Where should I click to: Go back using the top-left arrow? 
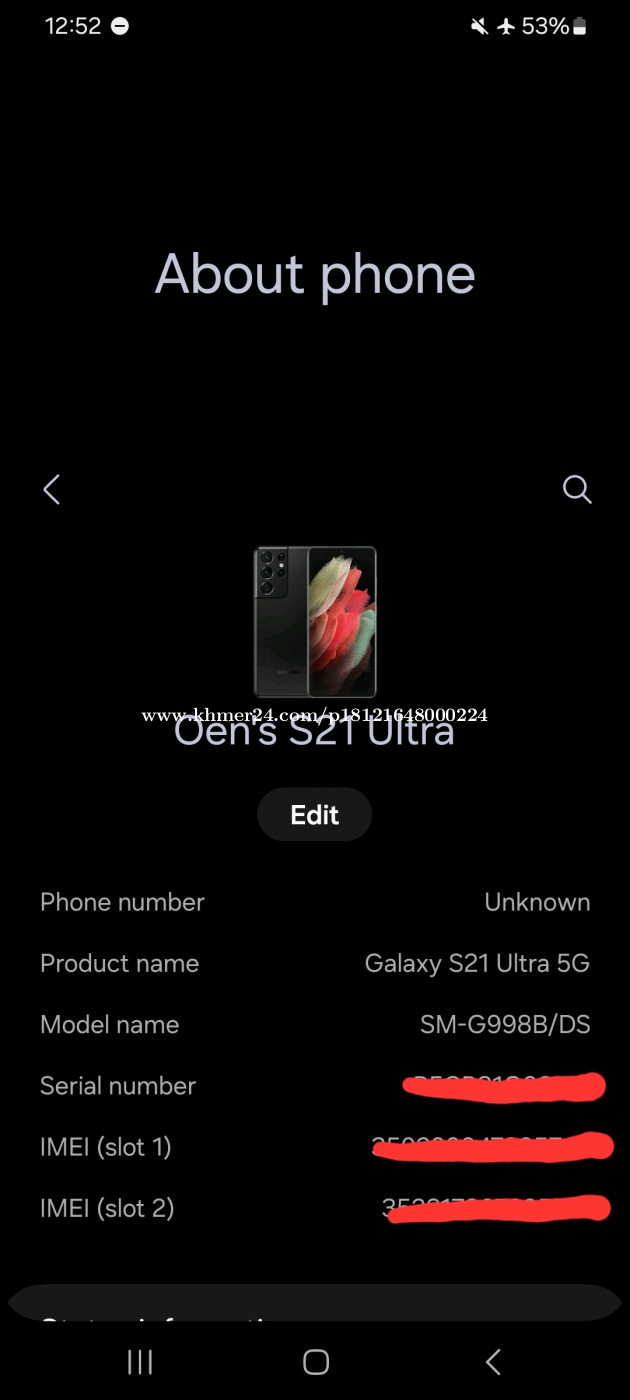pyautogui.click(x=52, y=489)
